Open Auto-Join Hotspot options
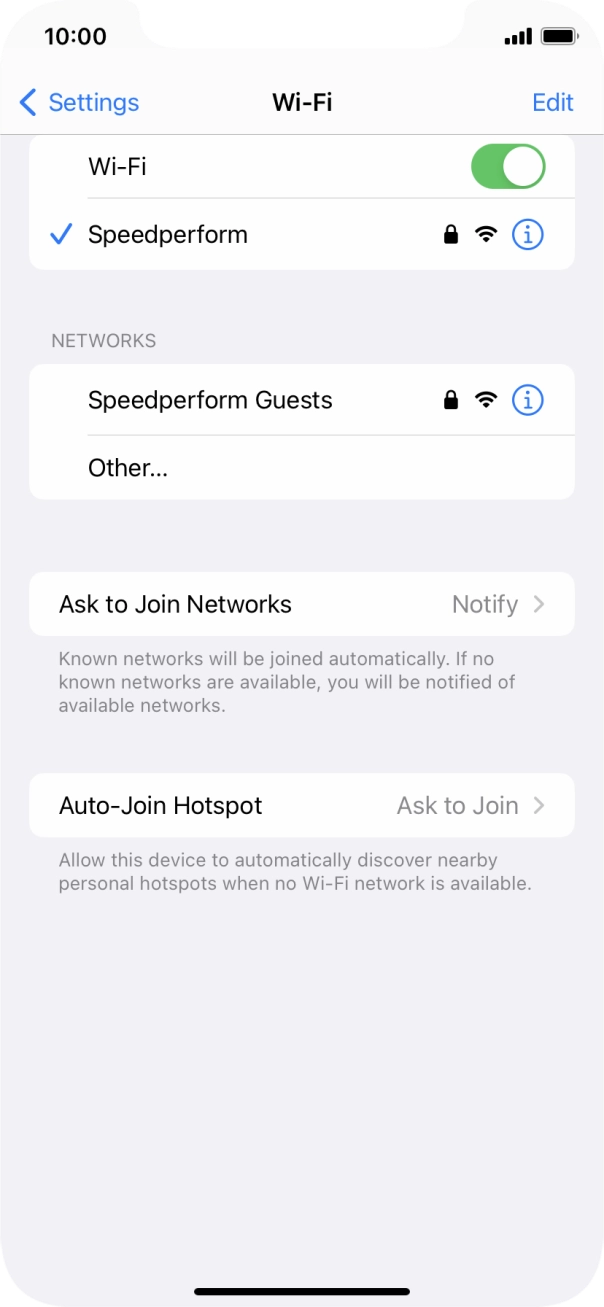Image resolution: width=604 pixels, height=1307 pixels. point(302,805)
